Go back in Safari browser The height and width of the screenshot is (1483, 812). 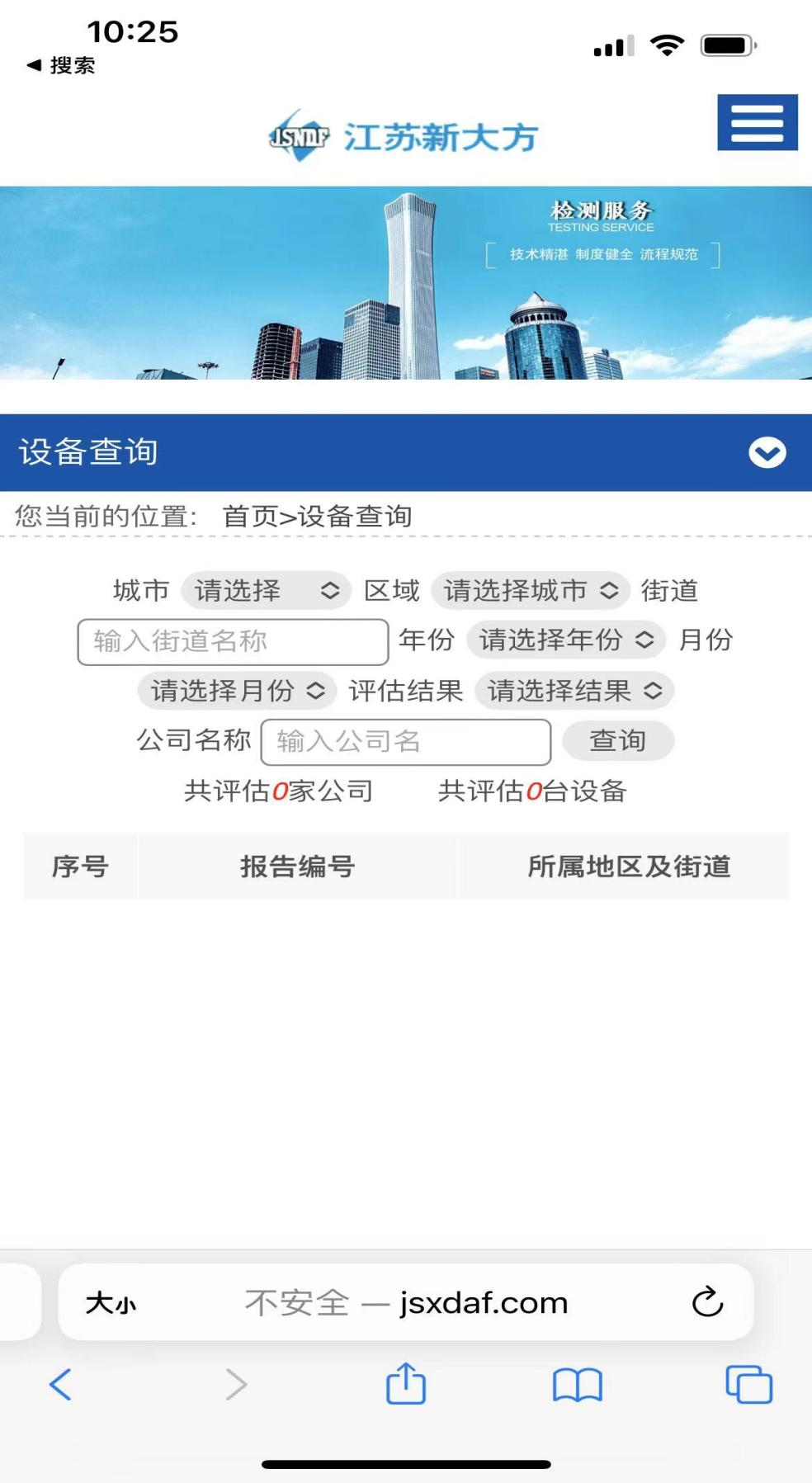coord(60,1384)
